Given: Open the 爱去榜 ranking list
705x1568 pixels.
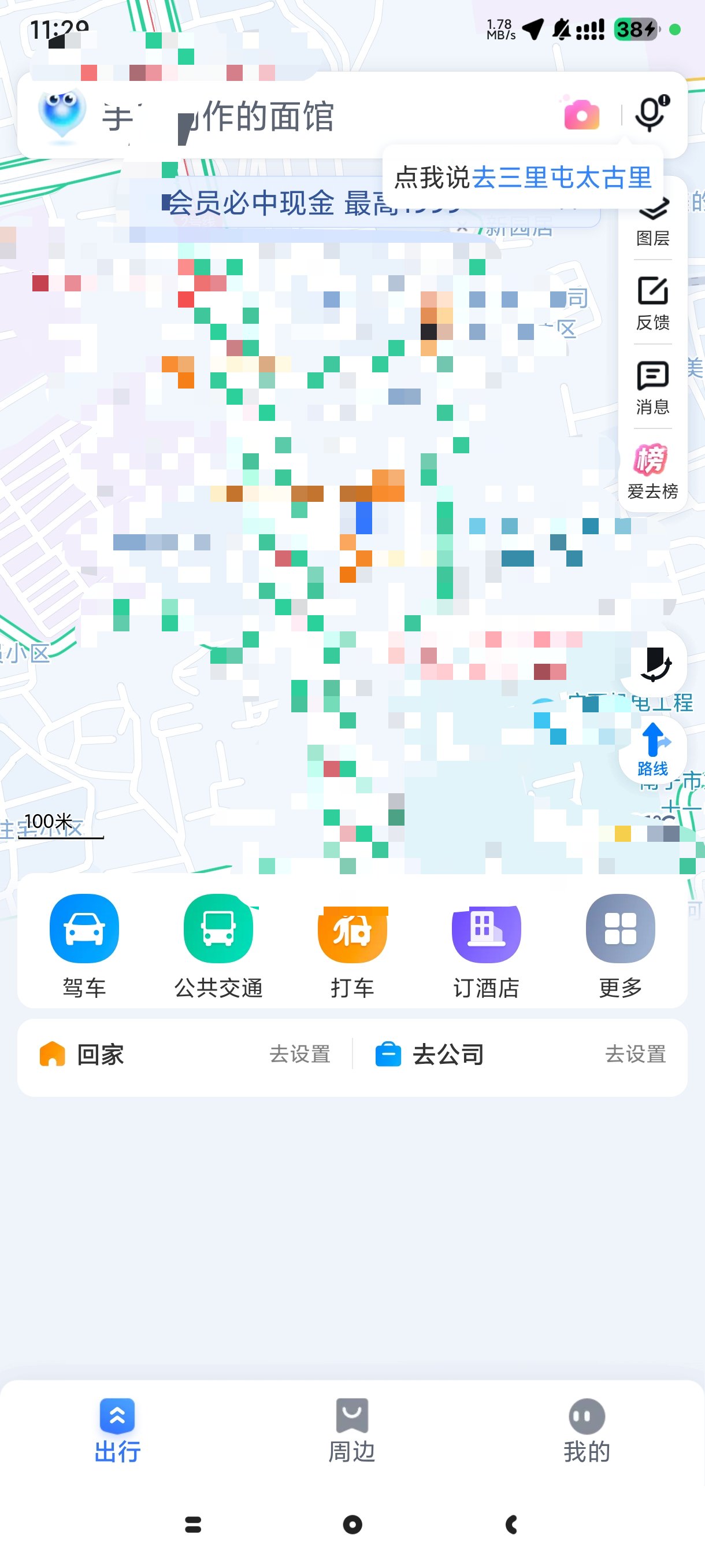Looking at the screenshot, I should click(x=652, y=471).
